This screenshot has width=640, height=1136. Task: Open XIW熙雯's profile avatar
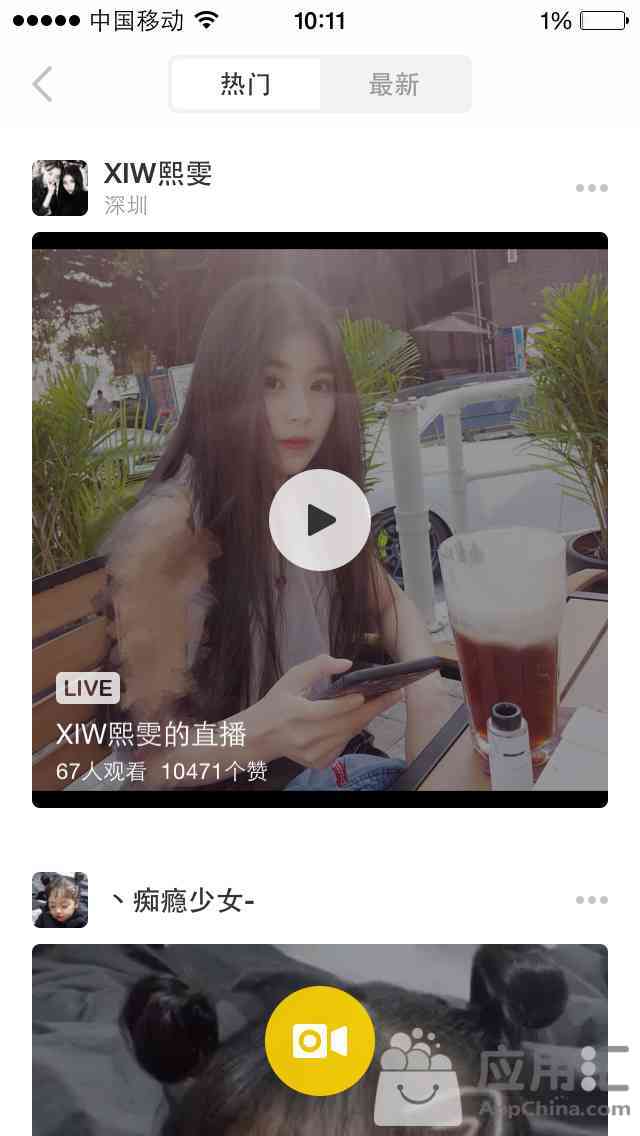pyautogui.click(x=60, y=188)
